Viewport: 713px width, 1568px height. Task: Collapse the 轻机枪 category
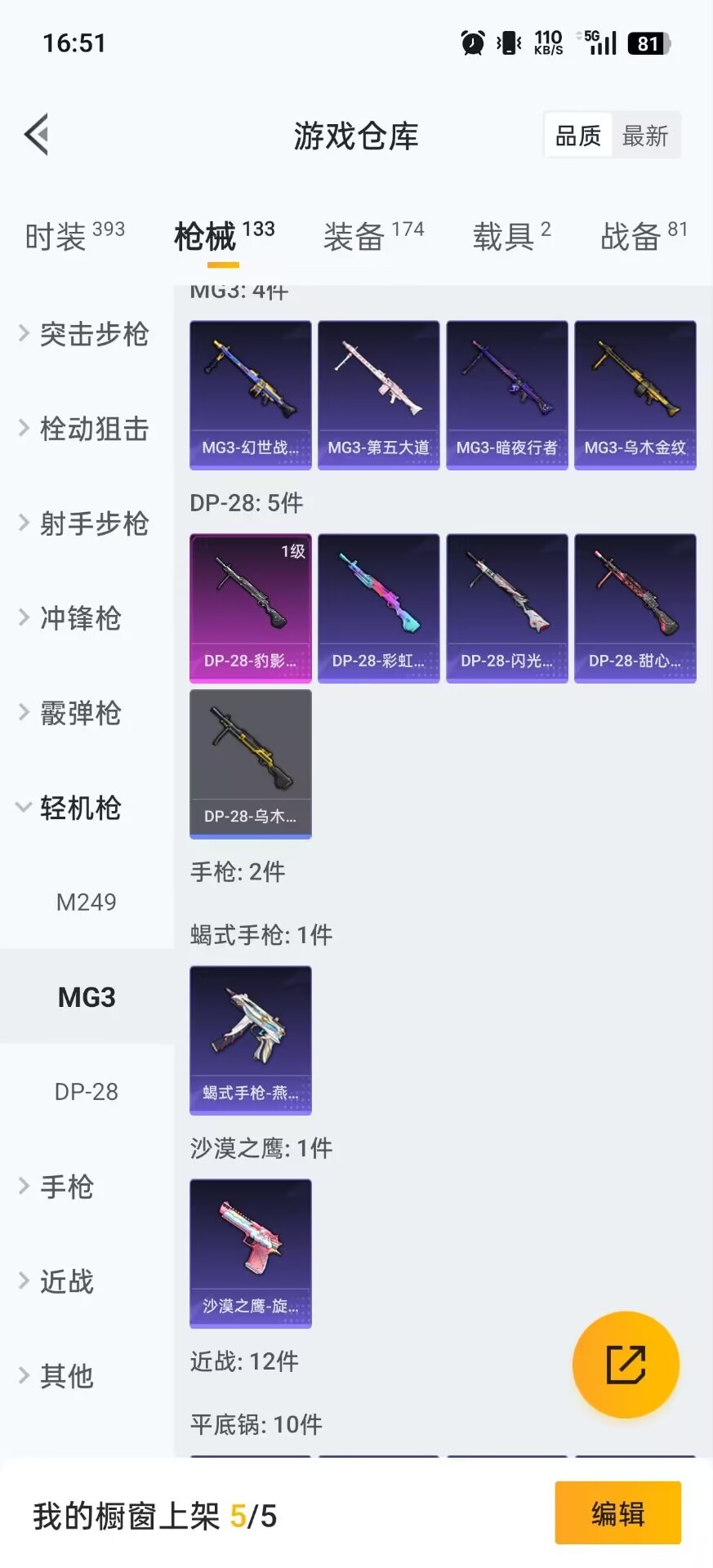click(x=79, y=808)
